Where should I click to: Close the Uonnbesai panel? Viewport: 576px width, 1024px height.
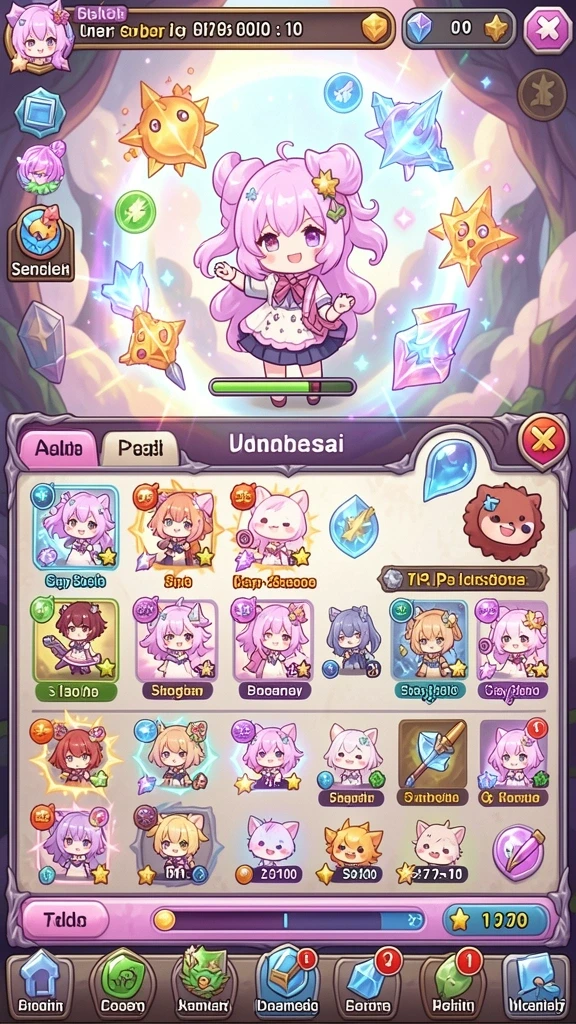pyautogui.click(x=543, y=442)
